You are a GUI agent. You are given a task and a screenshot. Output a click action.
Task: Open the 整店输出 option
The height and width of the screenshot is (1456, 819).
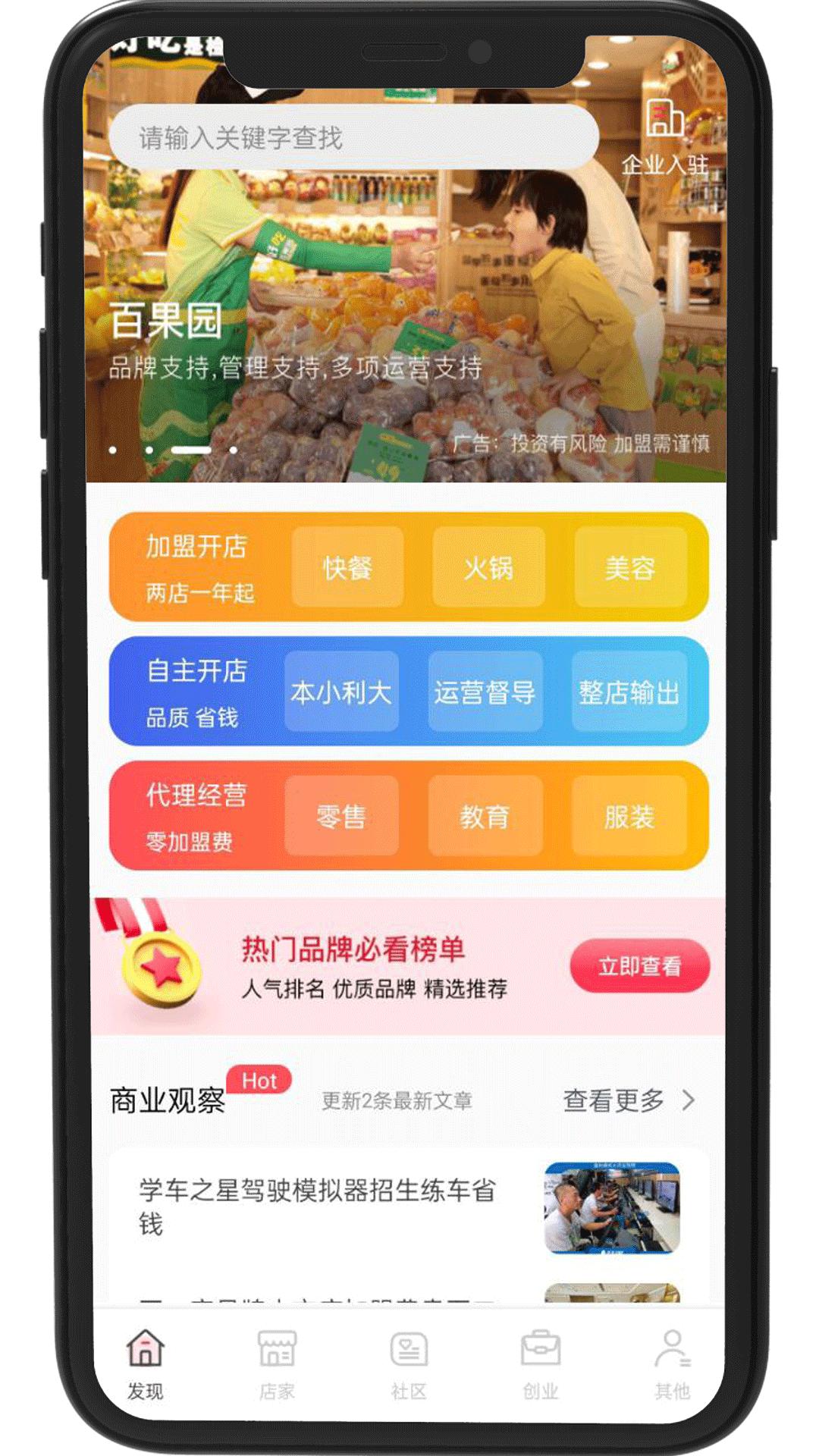coord(629,692)
